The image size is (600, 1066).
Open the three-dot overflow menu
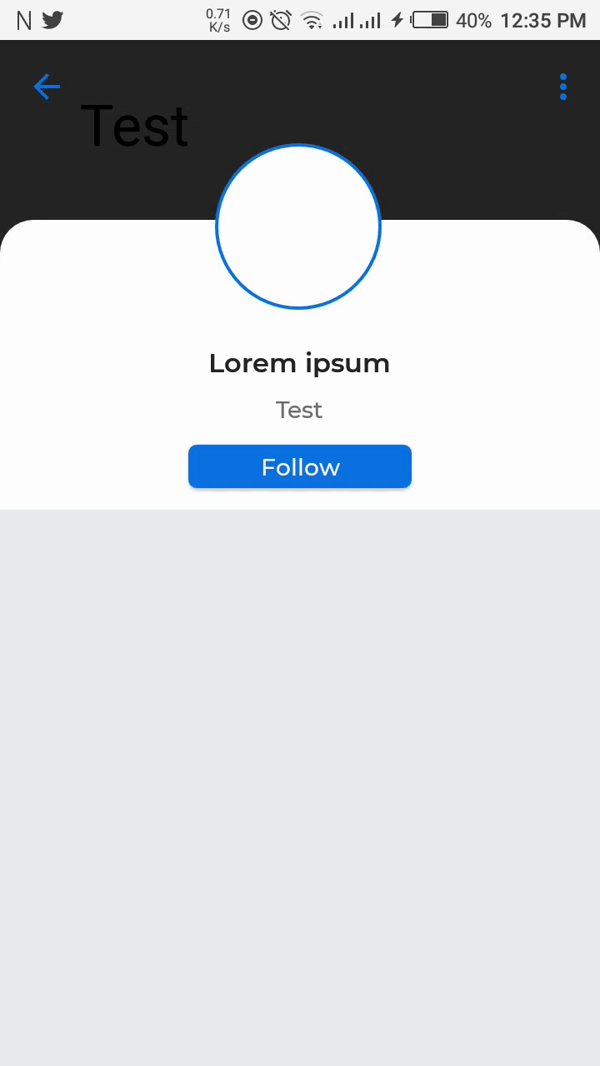(563, 87)
